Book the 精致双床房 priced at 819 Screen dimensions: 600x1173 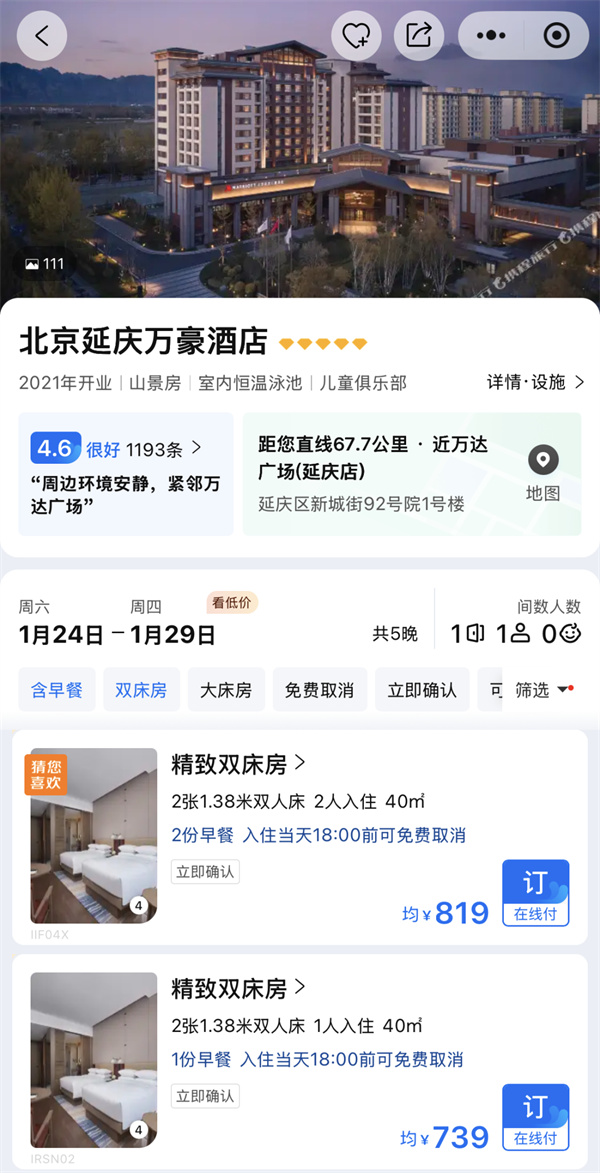[535, 893]
